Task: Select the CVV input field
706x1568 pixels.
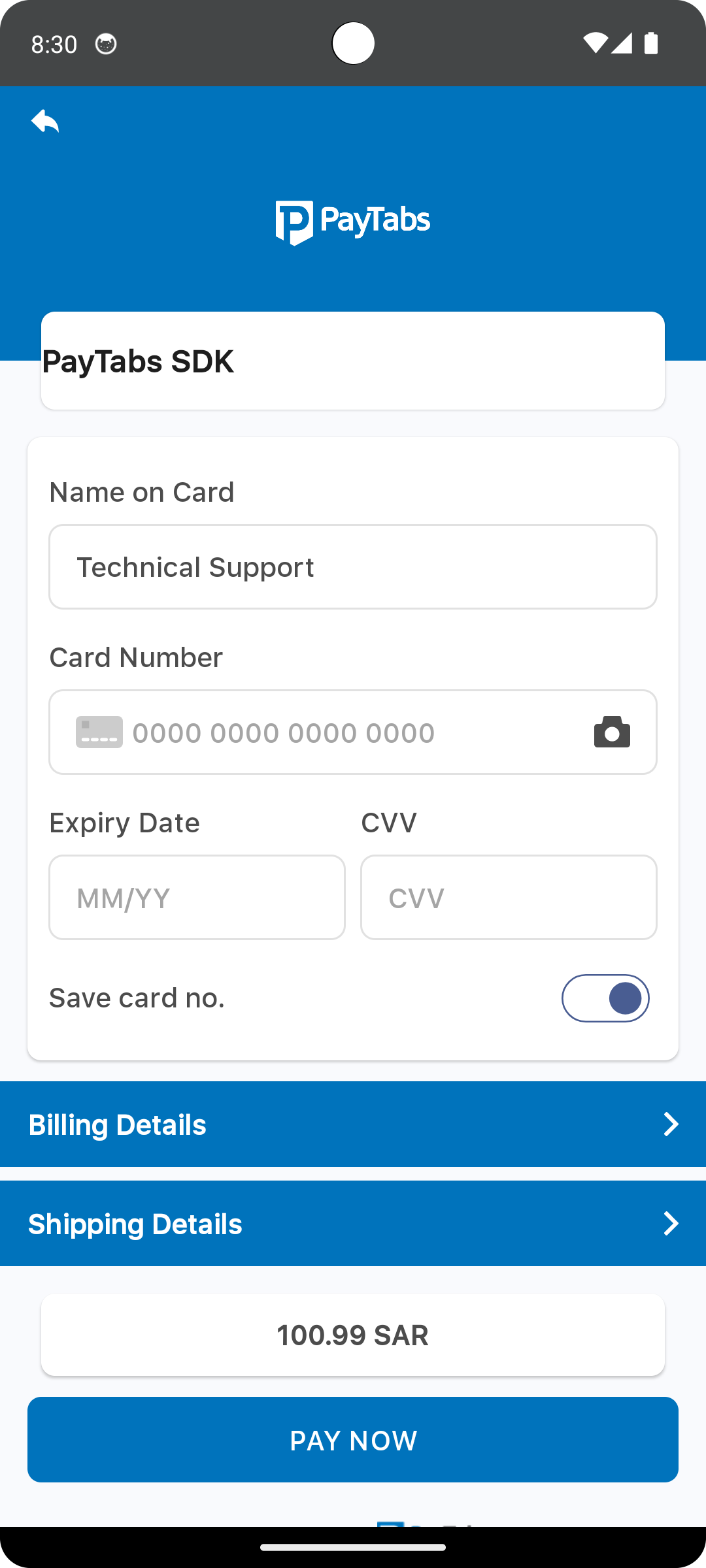Action: coord(509,898)
